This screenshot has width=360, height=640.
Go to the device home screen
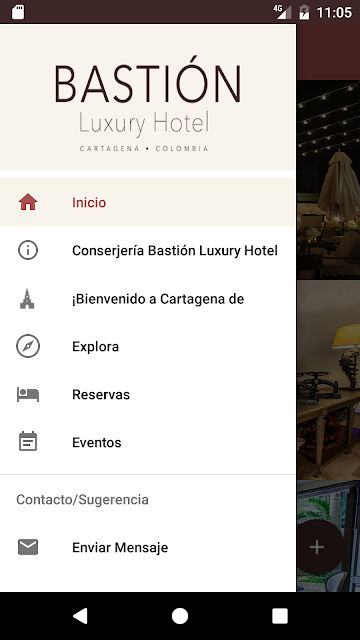(x=180, y=616)
